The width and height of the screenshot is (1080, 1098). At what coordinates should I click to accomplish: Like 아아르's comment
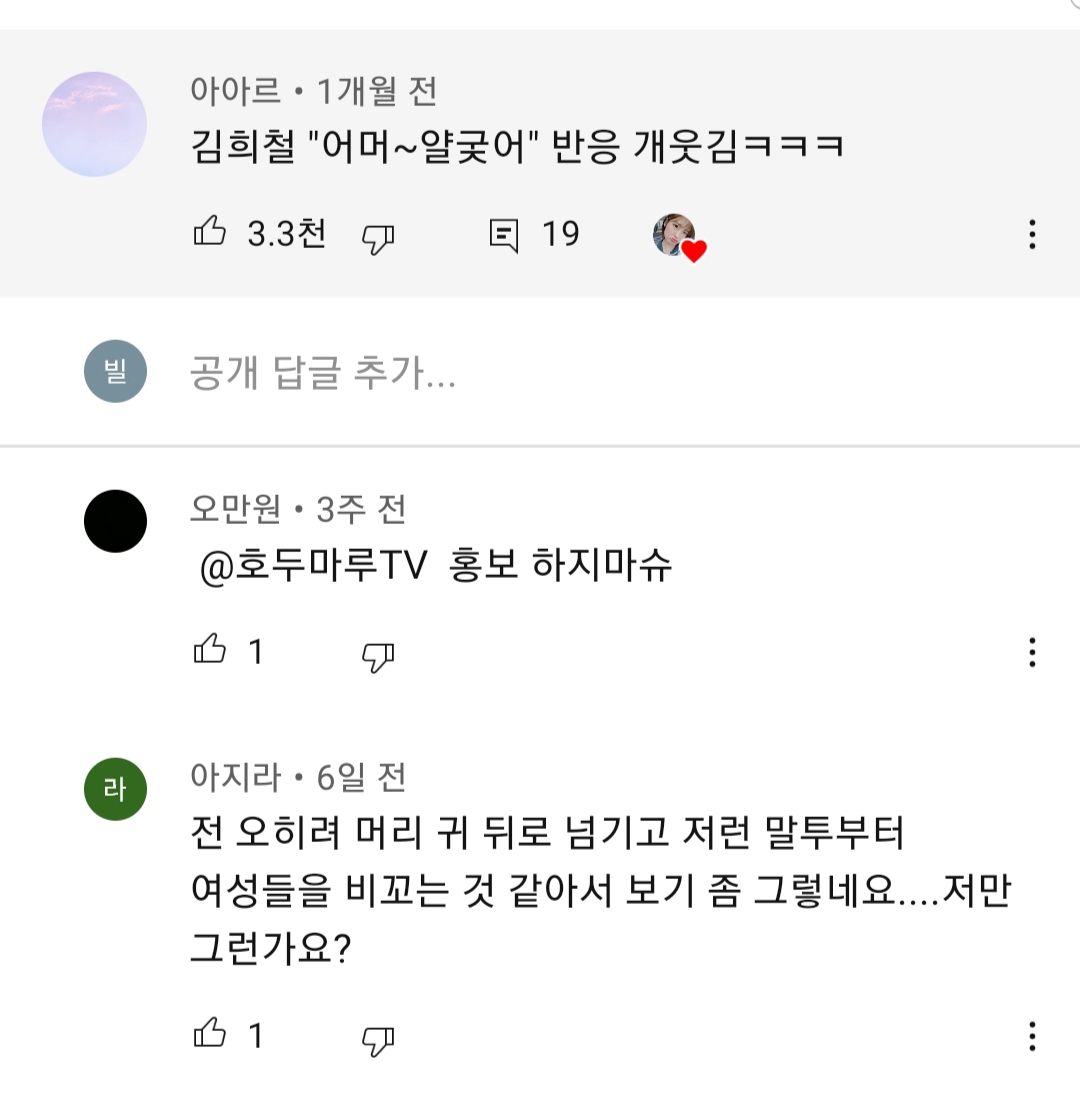point(210,234)
